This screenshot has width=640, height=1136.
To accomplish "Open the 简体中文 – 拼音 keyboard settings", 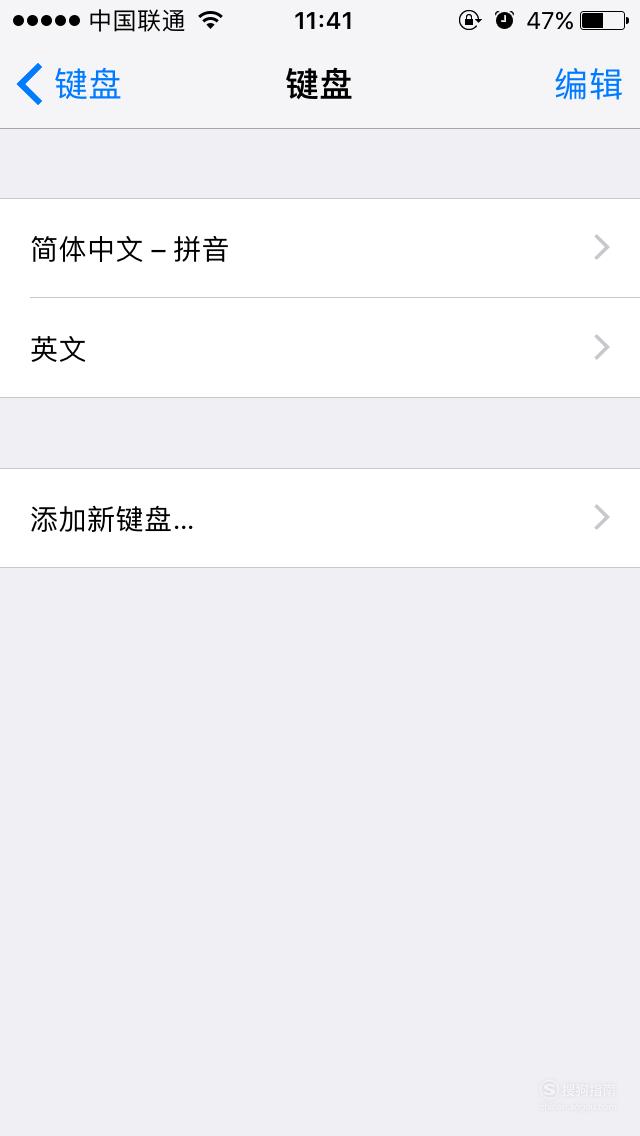I will 320,248.
